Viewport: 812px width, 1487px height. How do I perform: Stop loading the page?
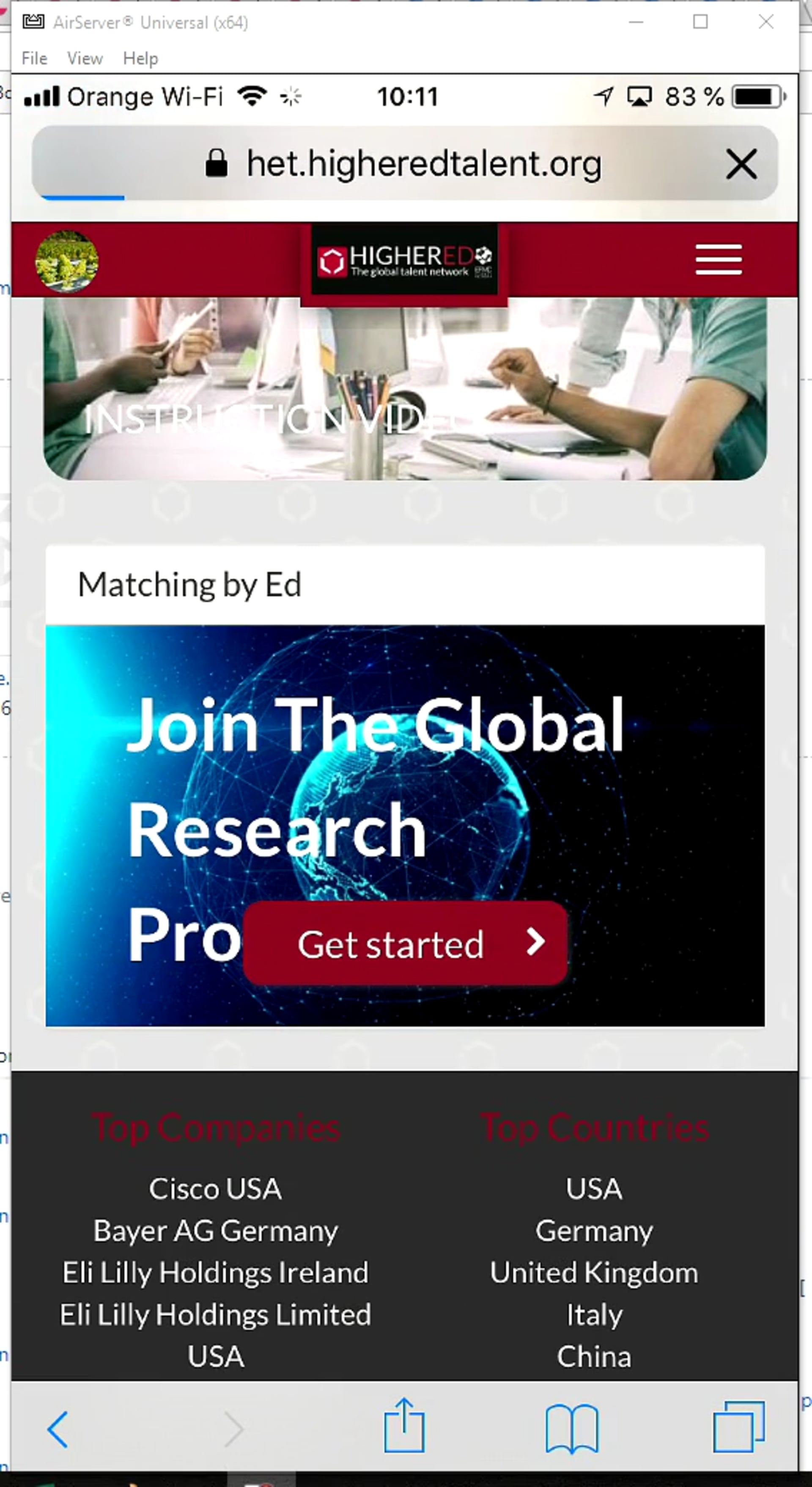click(x=741, y=164)
